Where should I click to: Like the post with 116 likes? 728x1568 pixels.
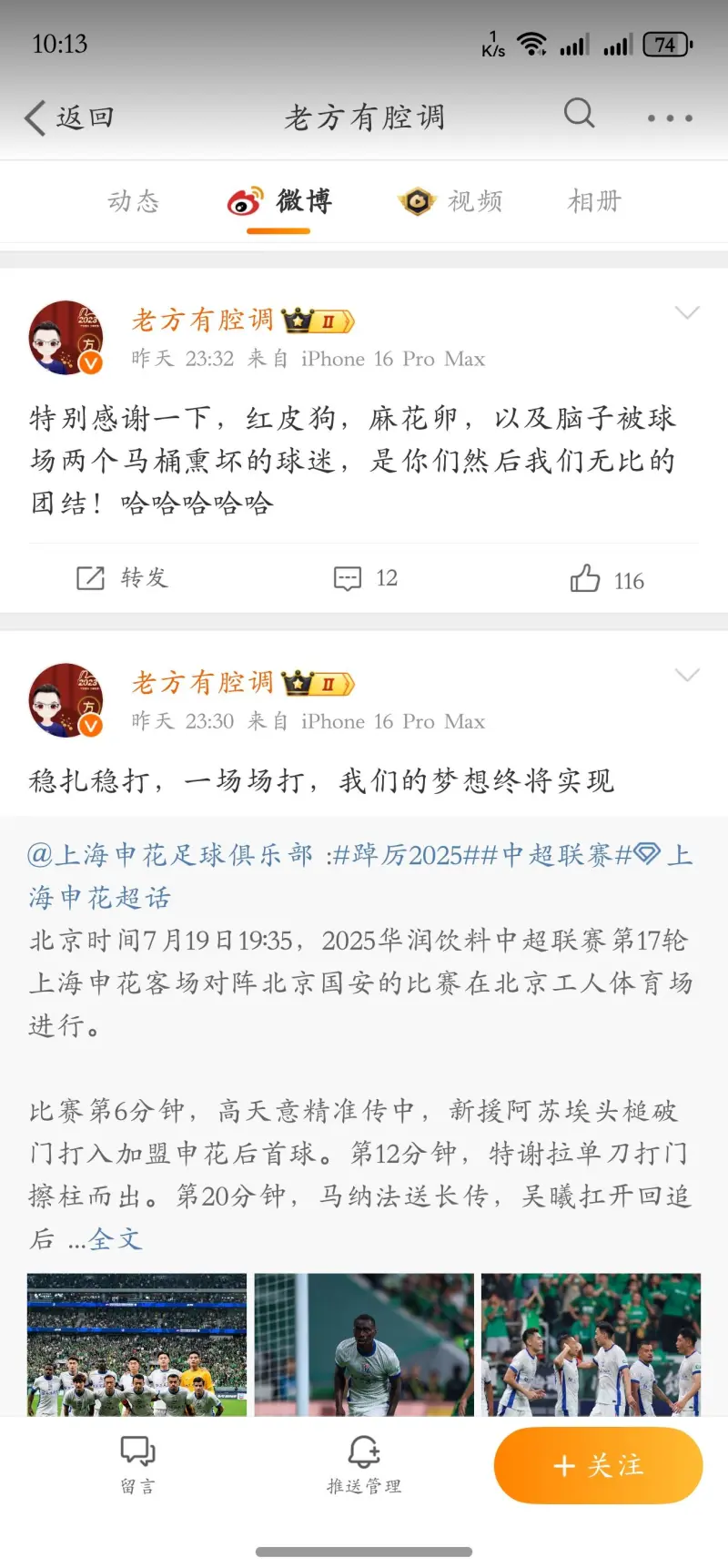coord(607,579)
